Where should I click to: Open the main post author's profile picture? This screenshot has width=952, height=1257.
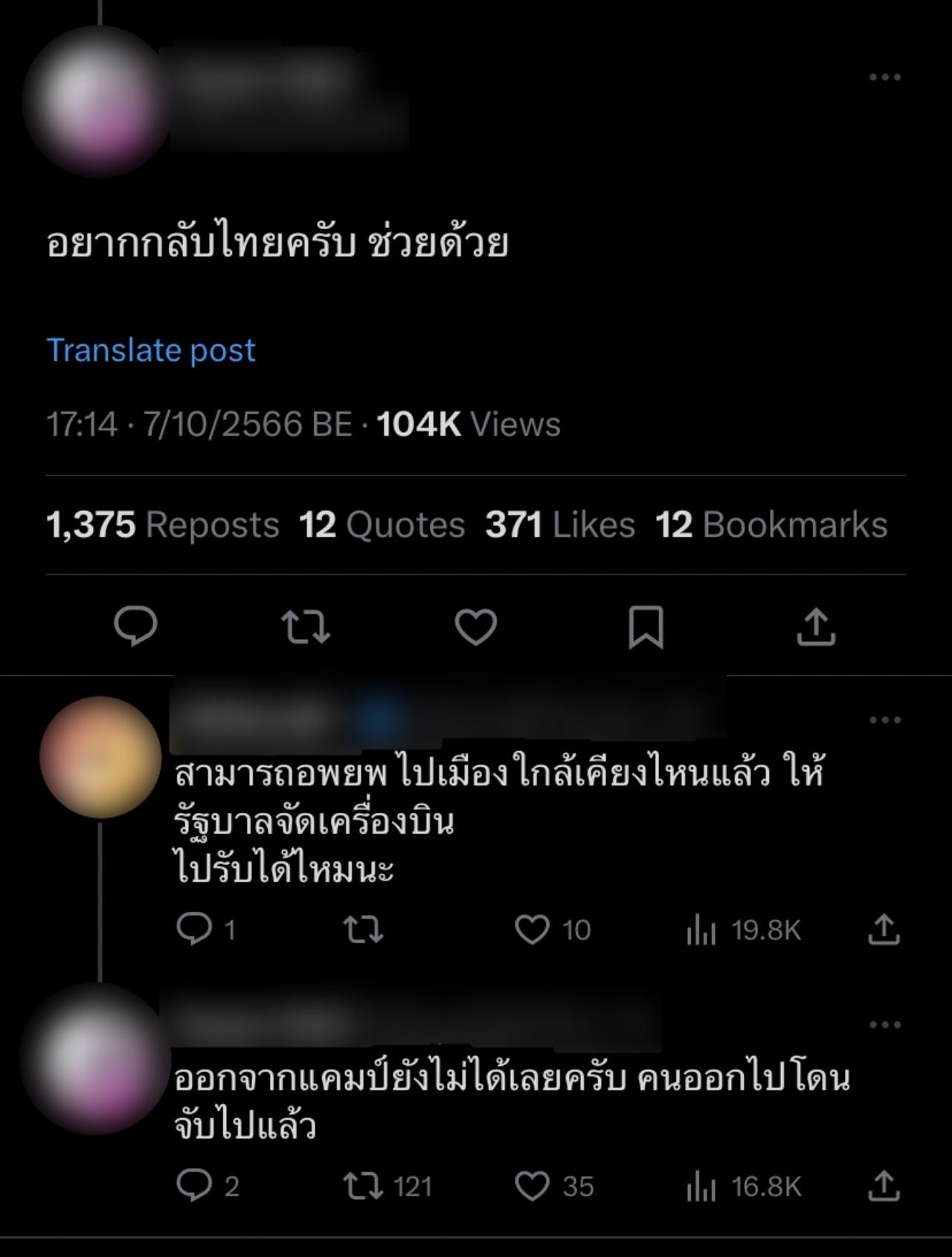coord(97,102)
